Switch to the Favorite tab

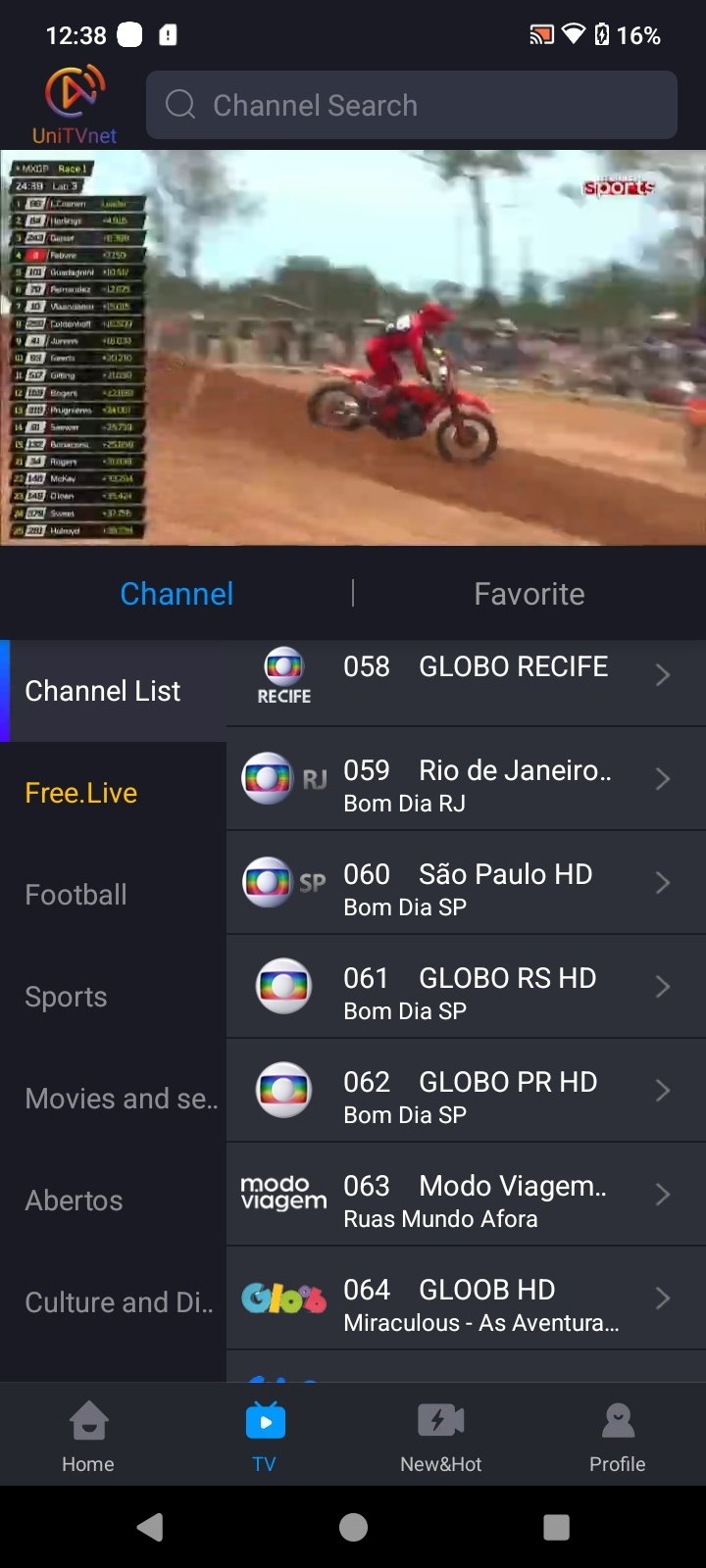(529, 594)
